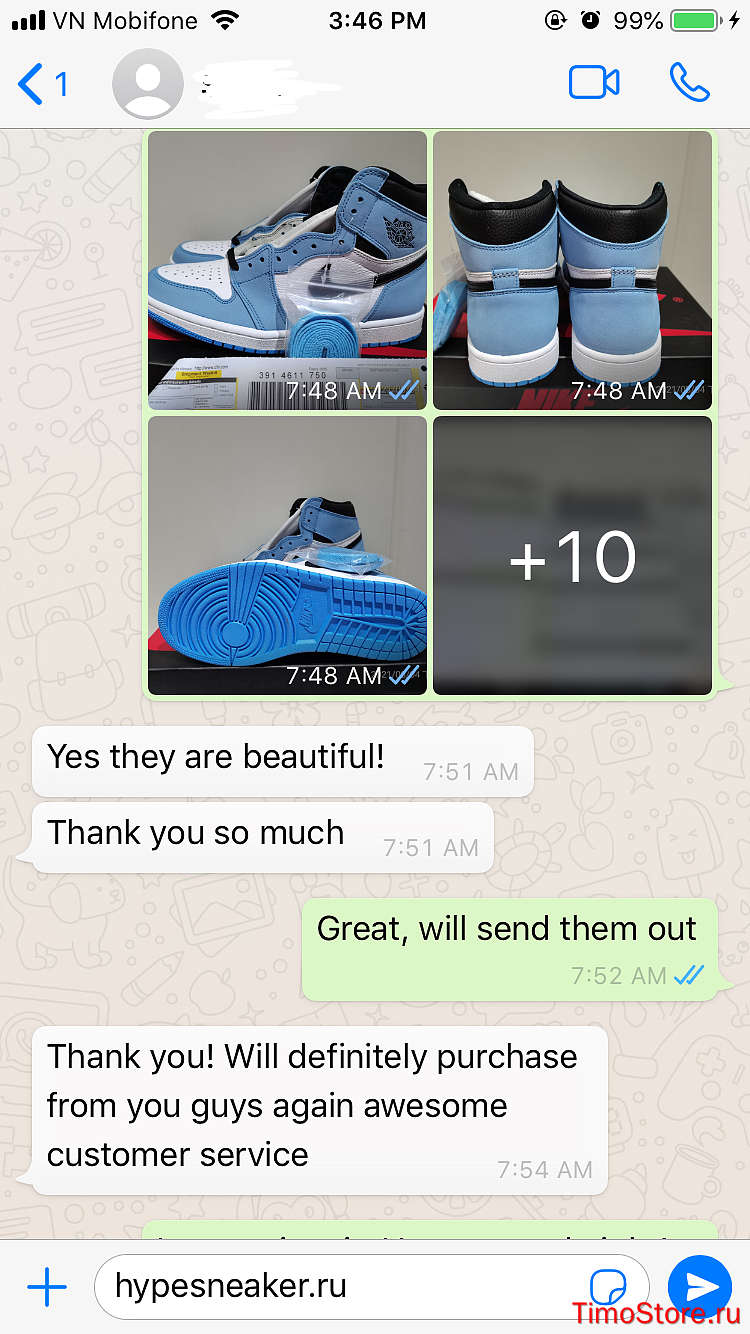Open the sticker picker

[x=607, y=1287]
